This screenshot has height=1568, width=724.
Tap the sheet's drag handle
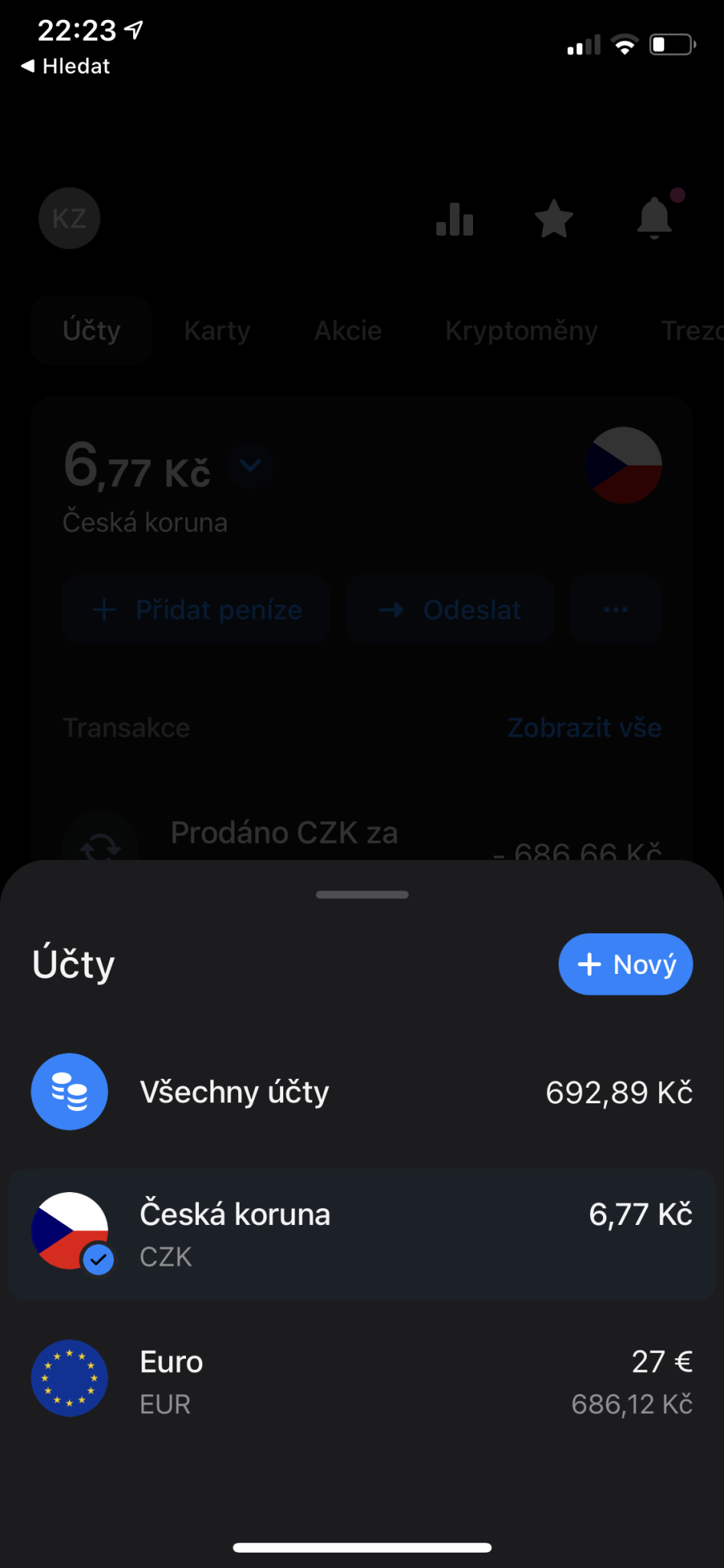point(362,894)
